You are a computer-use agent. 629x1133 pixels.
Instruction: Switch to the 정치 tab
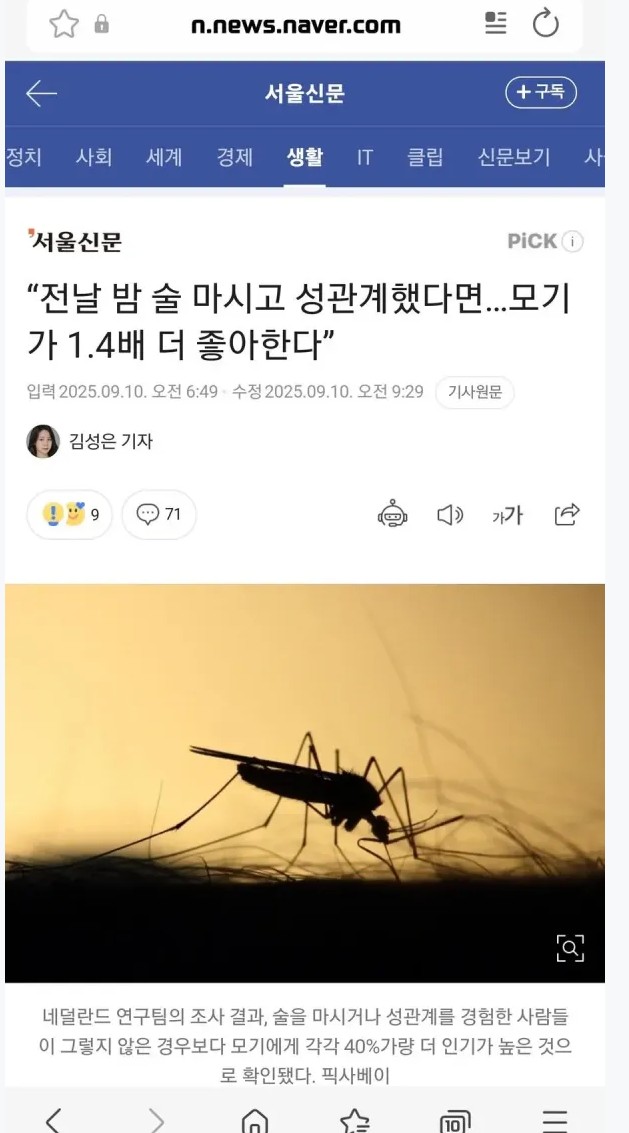click(x=23, y=157)
